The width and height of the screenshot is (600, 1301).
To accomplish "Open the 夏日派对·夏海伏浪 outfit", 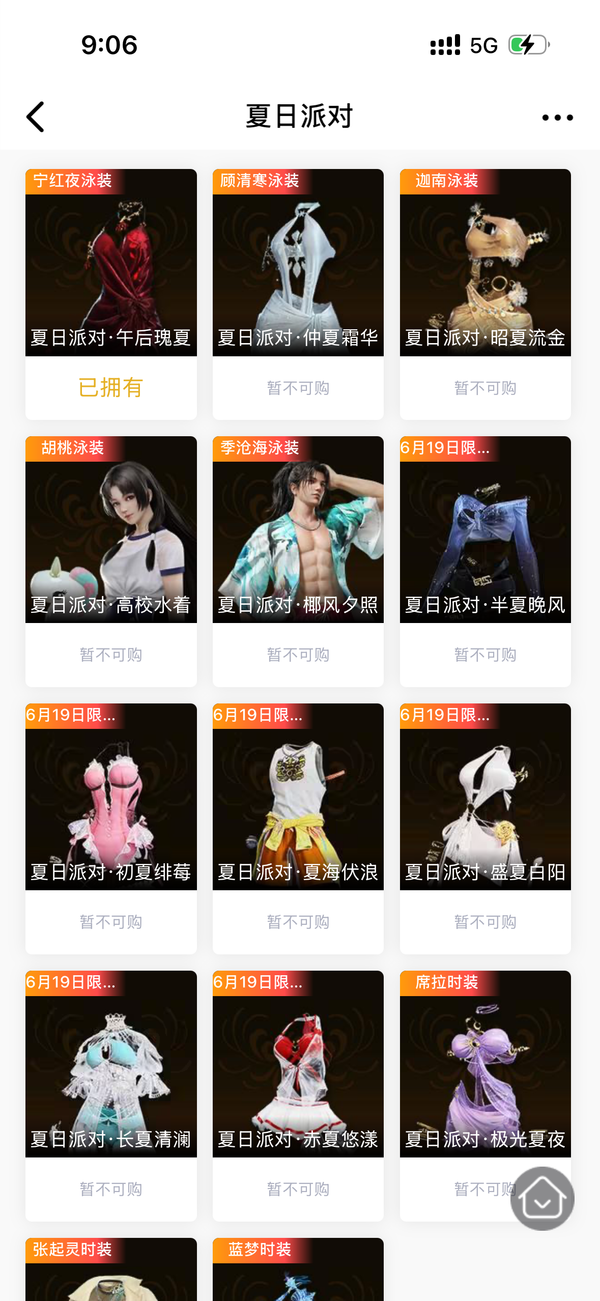I will 298,796.
